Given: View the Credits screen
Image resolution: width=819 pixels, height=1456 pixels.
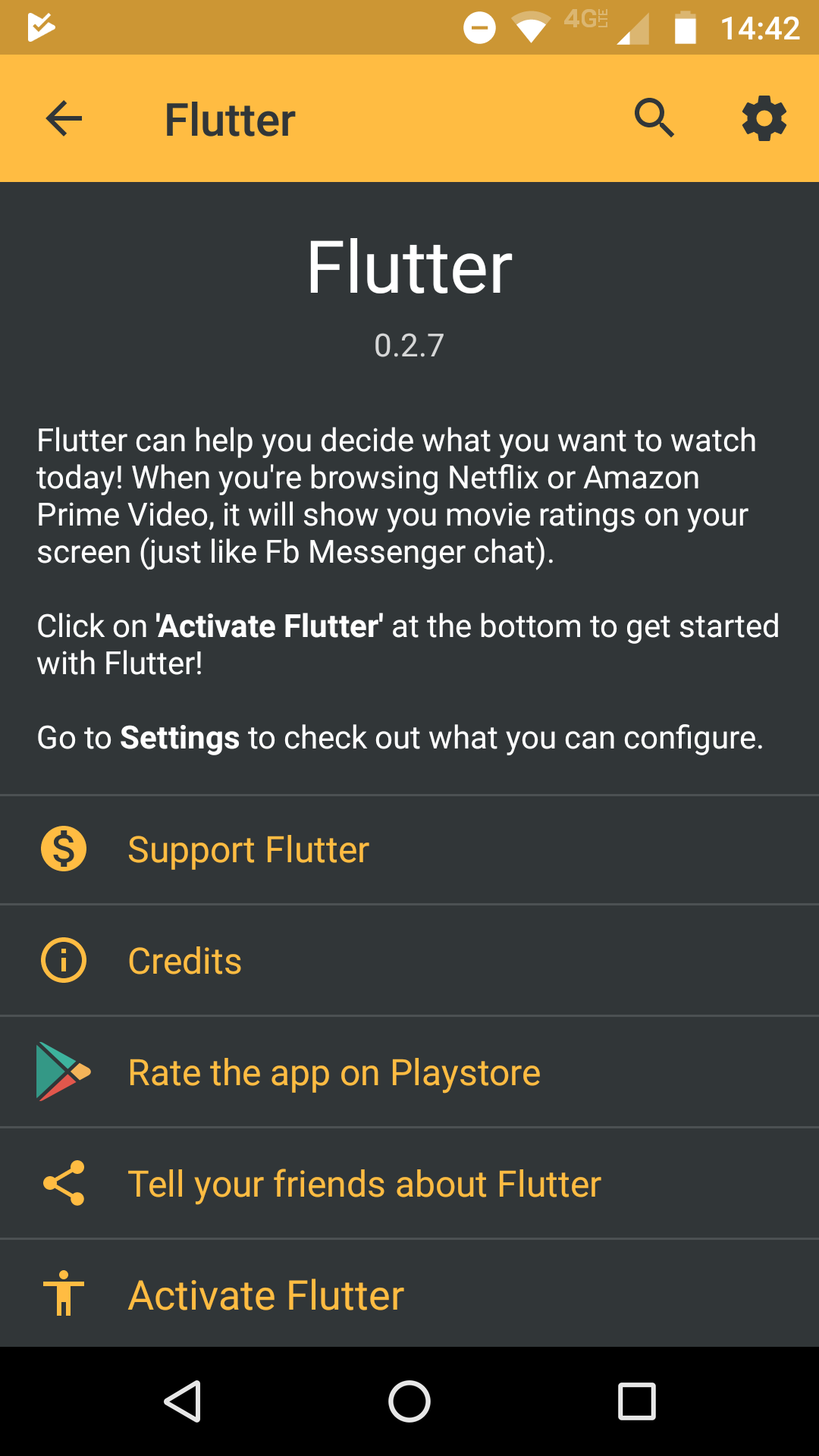Looking at the screenshot, I should pos(185,960).
